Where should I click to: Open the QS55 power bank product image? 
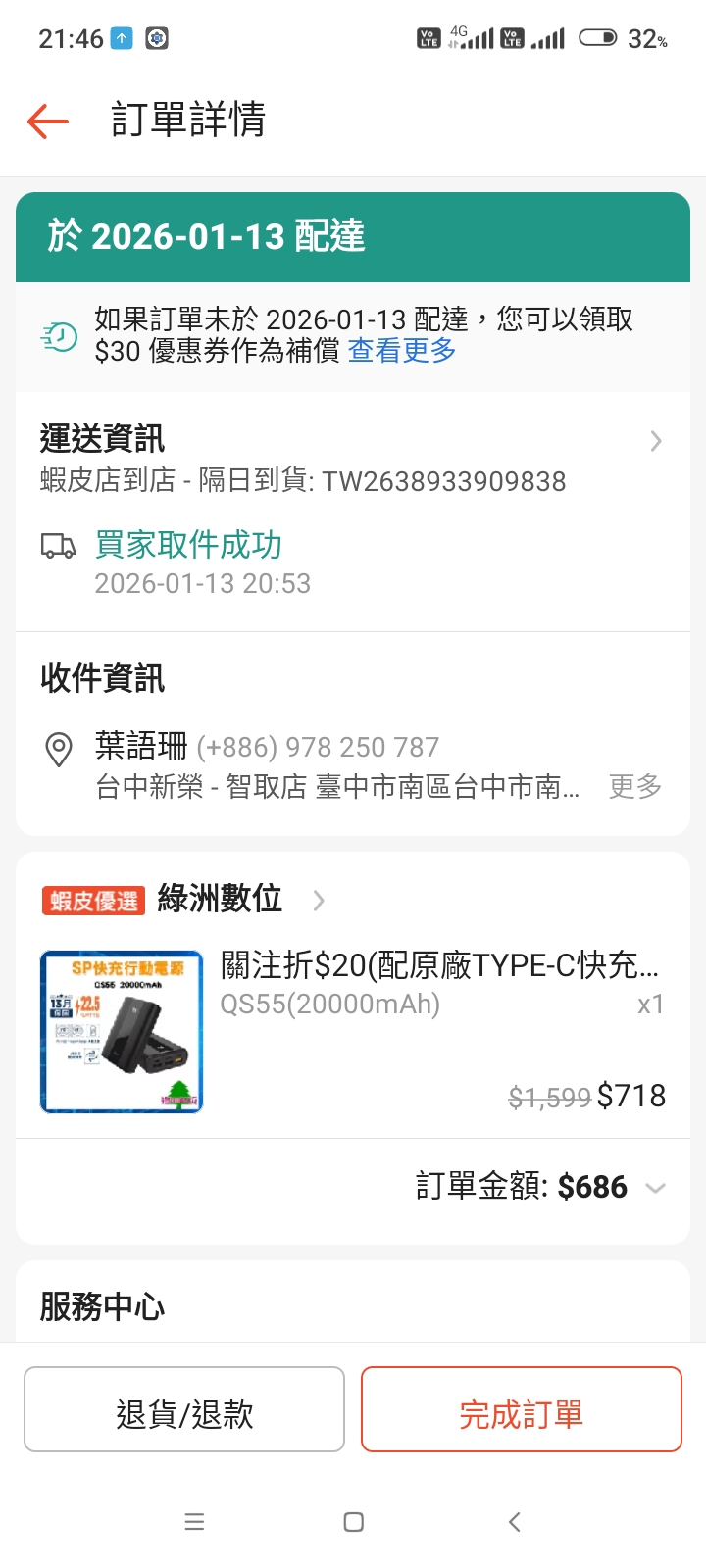click(x=122, y=1032)
